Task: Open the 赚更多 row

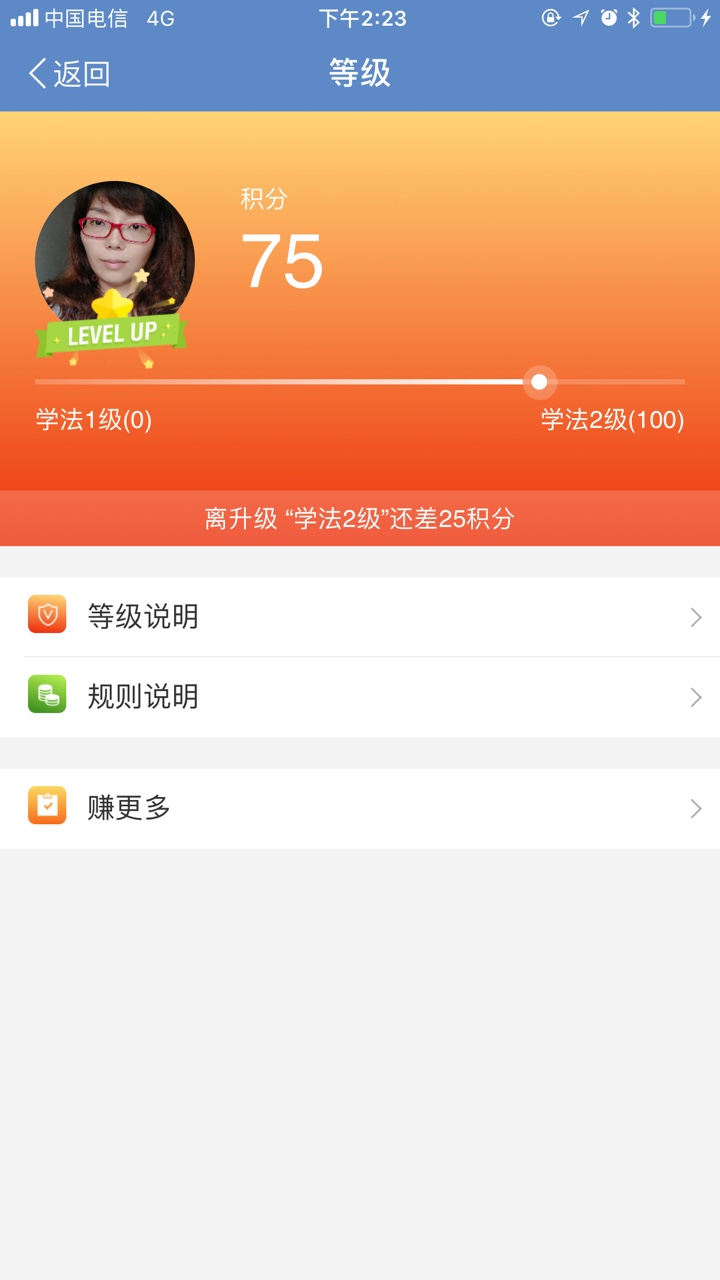Action: tap(360, 808)
